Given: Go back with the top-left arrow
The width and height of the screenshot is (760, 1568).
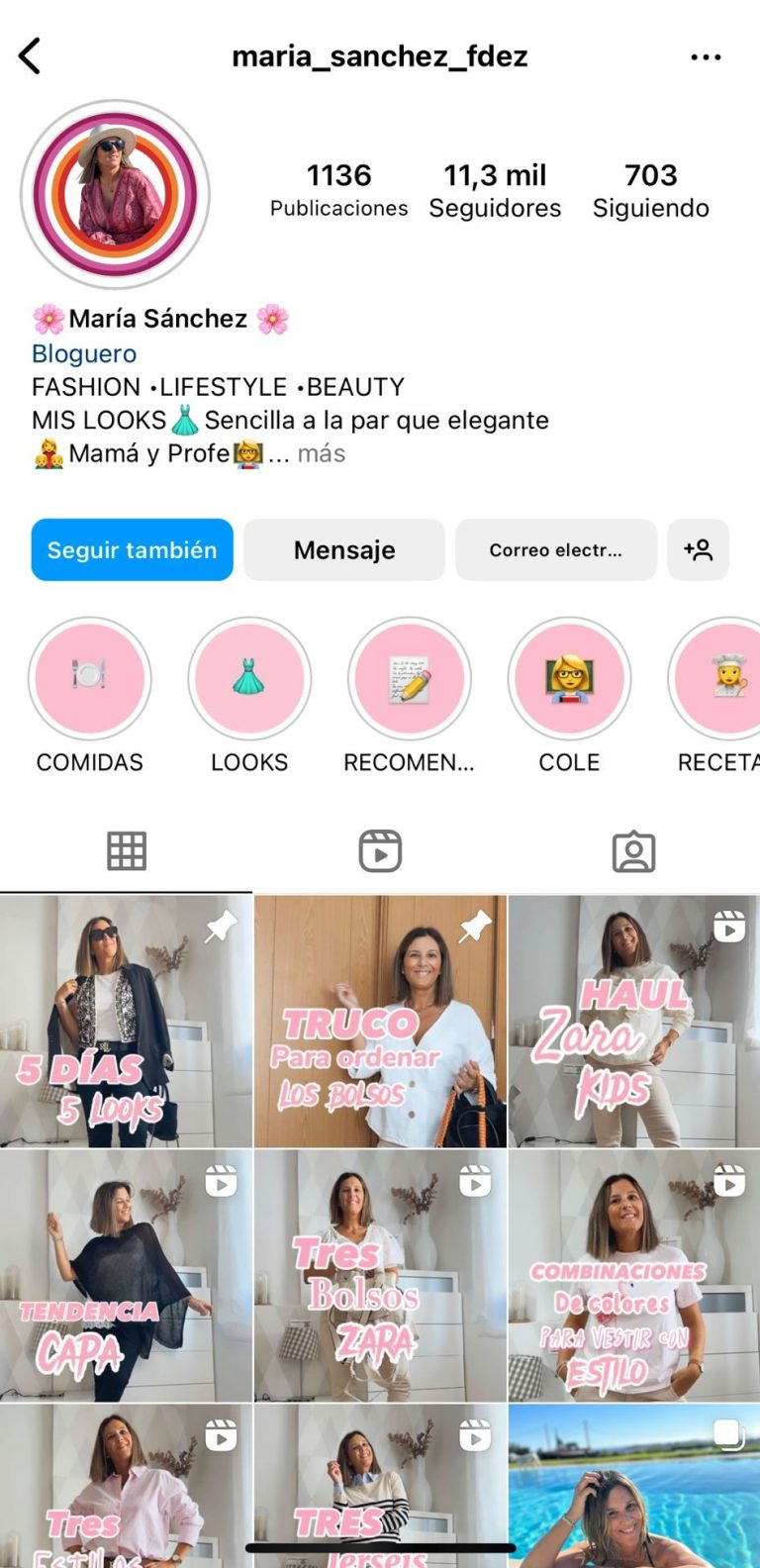Looking at the screenshot, I should 31,56.
